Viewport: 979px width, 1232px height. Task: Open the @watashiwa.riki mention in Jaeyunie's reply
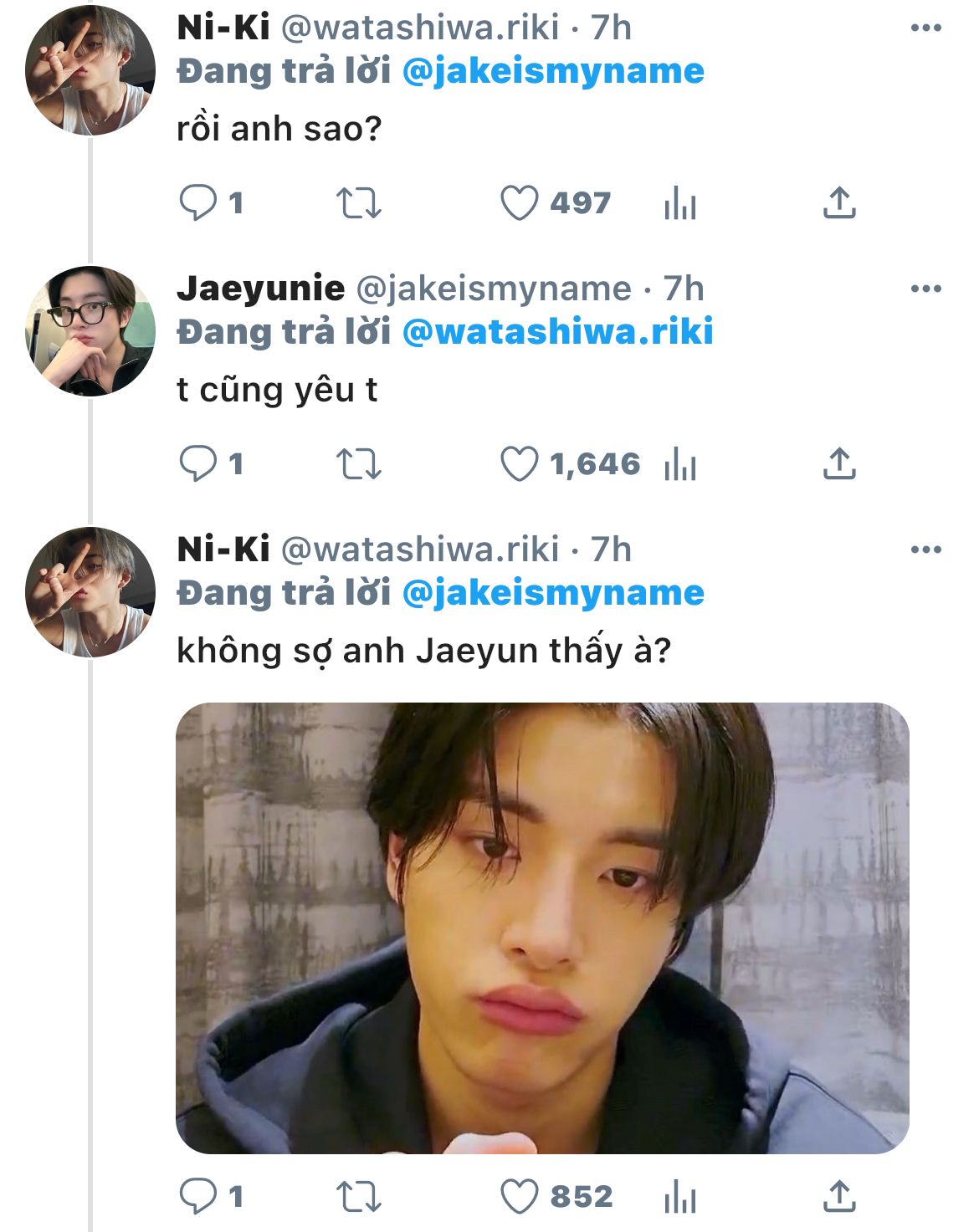point(557,332)
